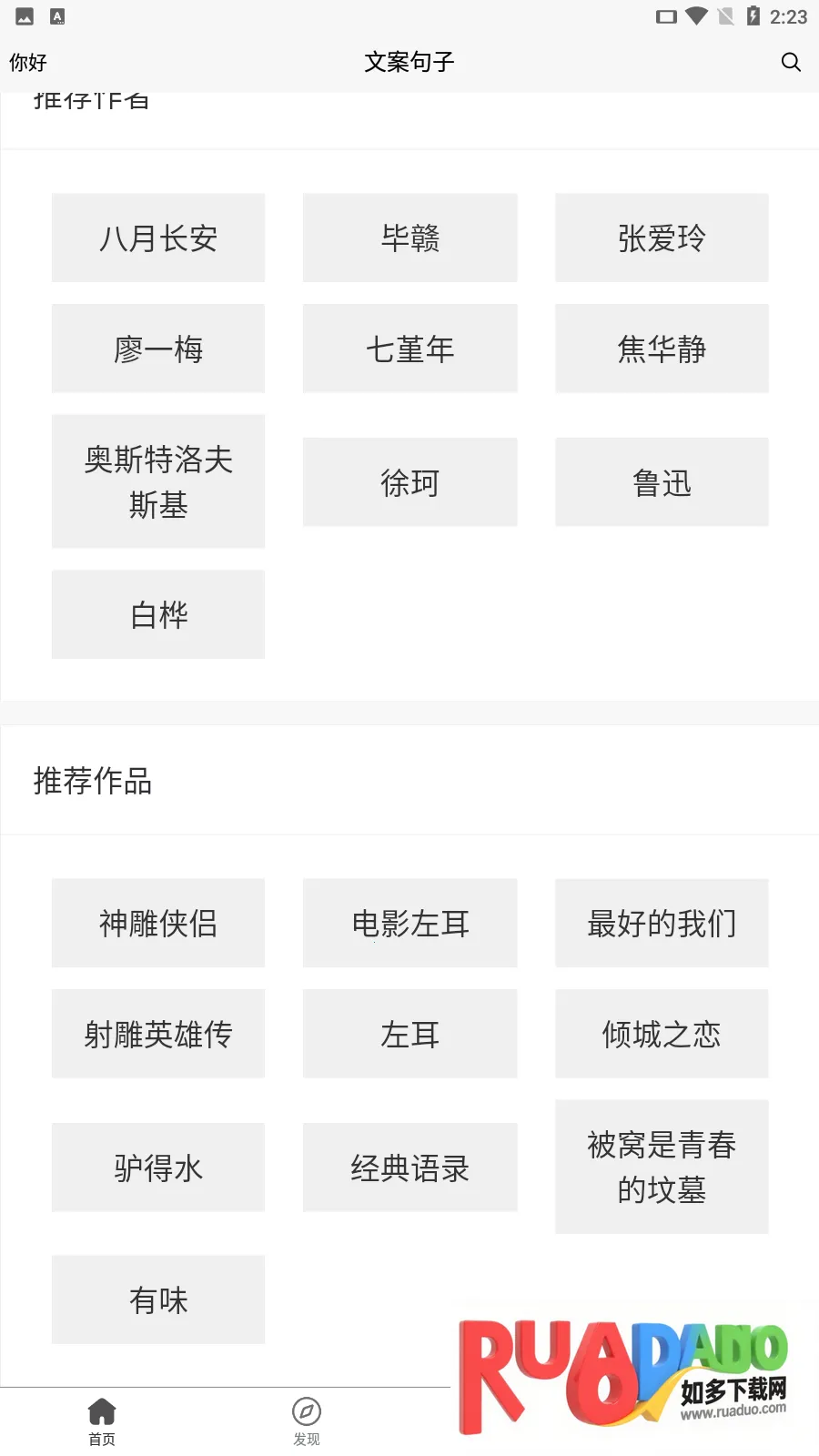Viewport: 819px width, 1456px height.
Task: Select author 张爱玲
Action: [662, 238]
